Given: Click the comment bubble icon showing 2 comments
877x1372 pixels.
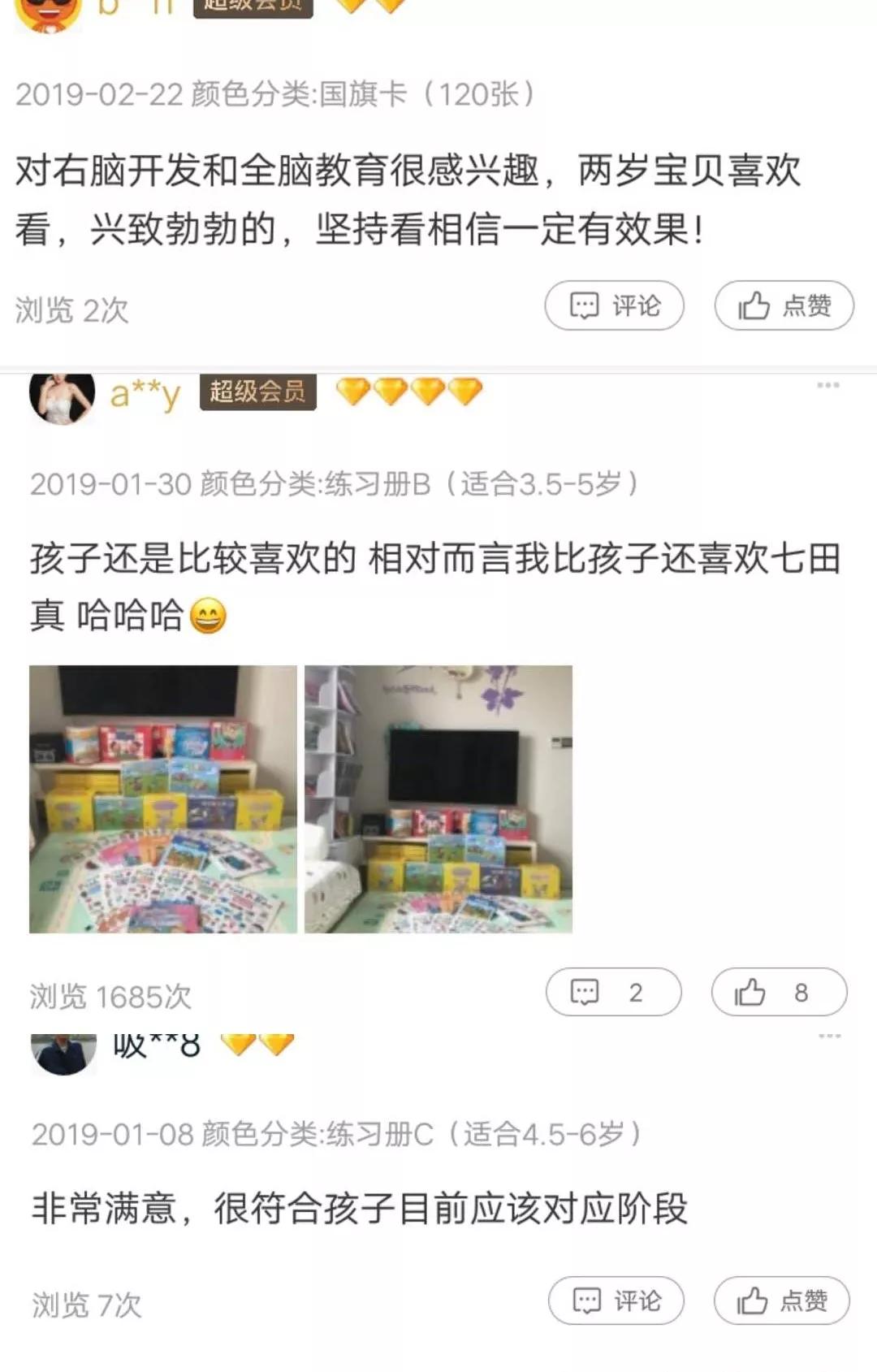Looking at the screenshot, I should point(585,992).
